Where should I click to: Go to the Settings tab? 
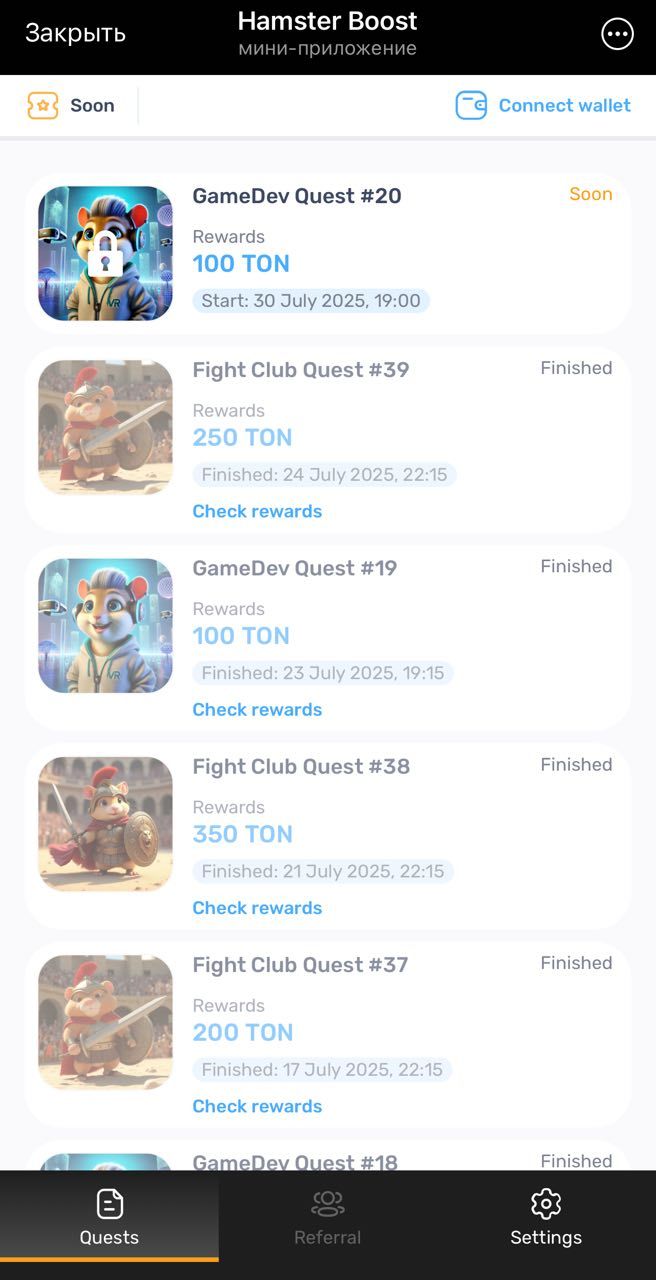click(x=545, y=1217)
